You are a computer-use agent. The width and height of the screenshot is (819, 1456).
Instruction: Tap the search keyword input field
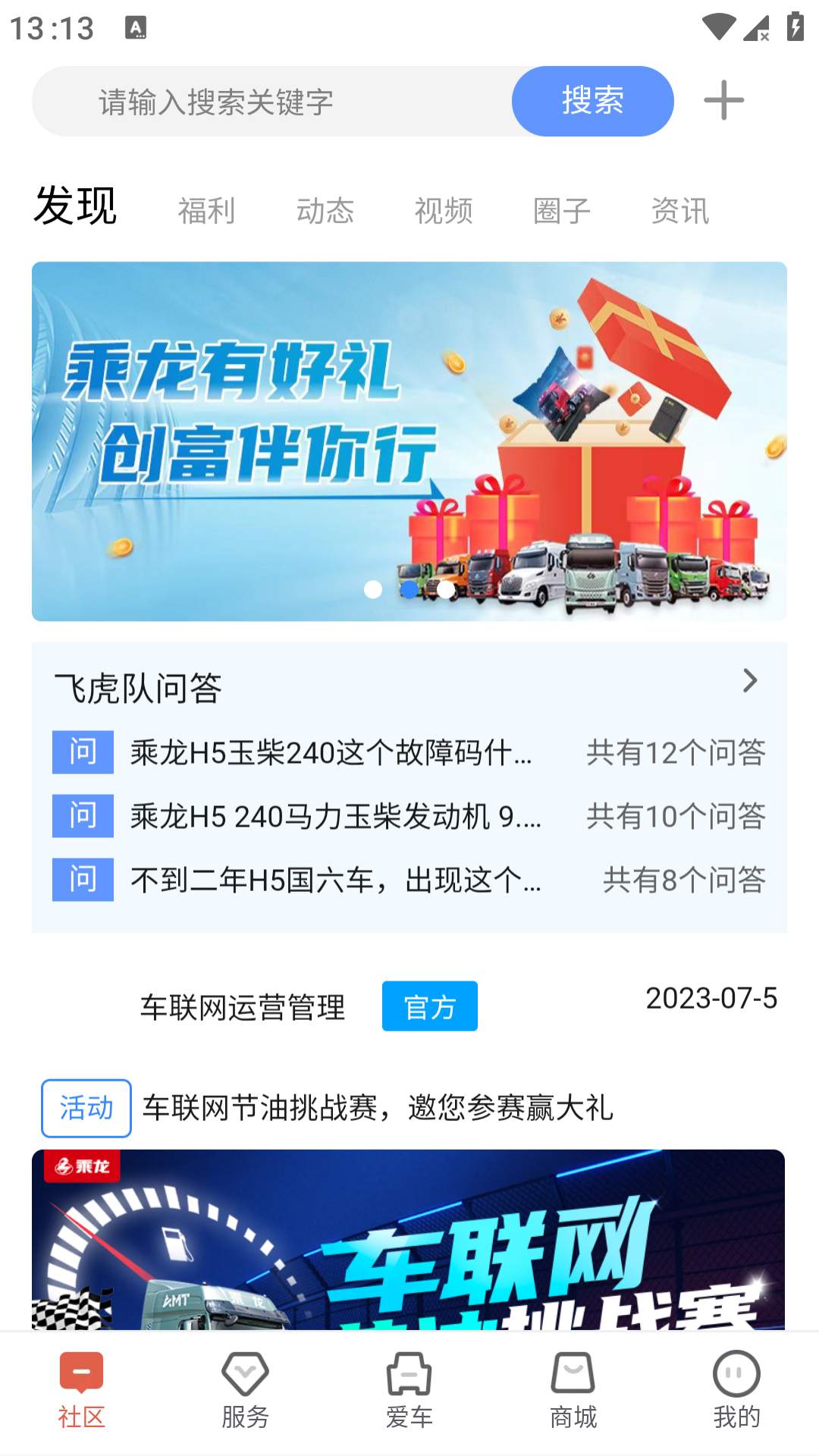point(265,101)
